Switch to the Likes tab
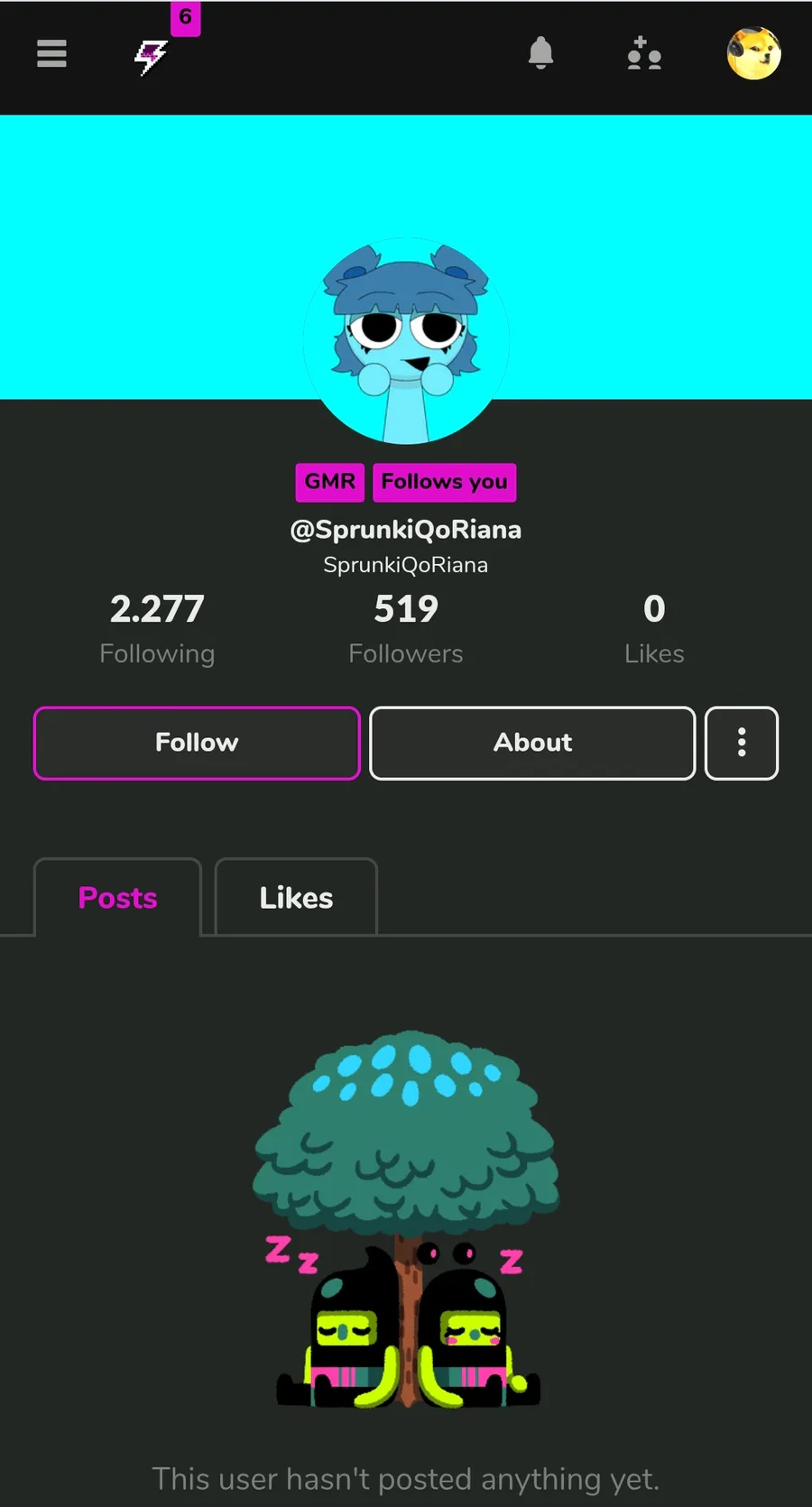This screenshot has height=1507, width=812. (x=296, y=898)
